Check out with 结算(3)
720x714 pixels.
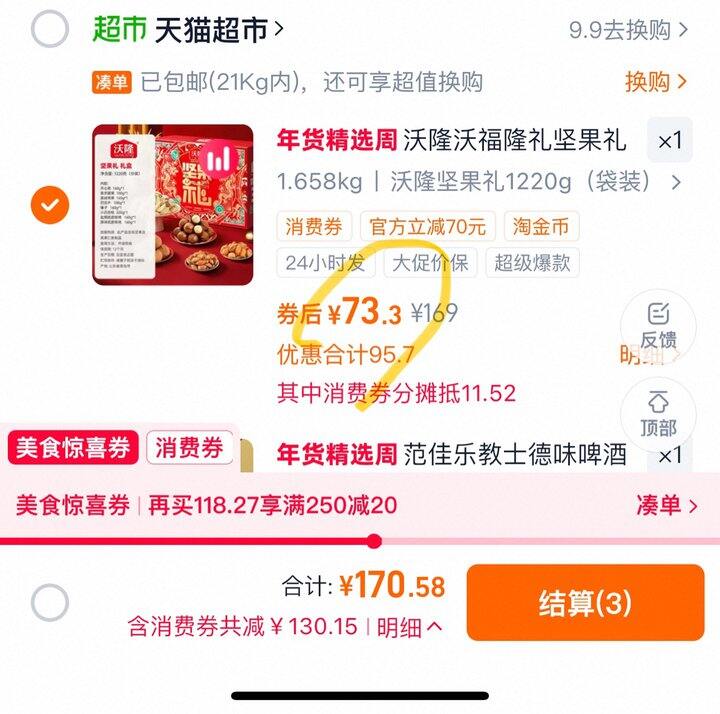pyautogui.click(x=585, y=603)
